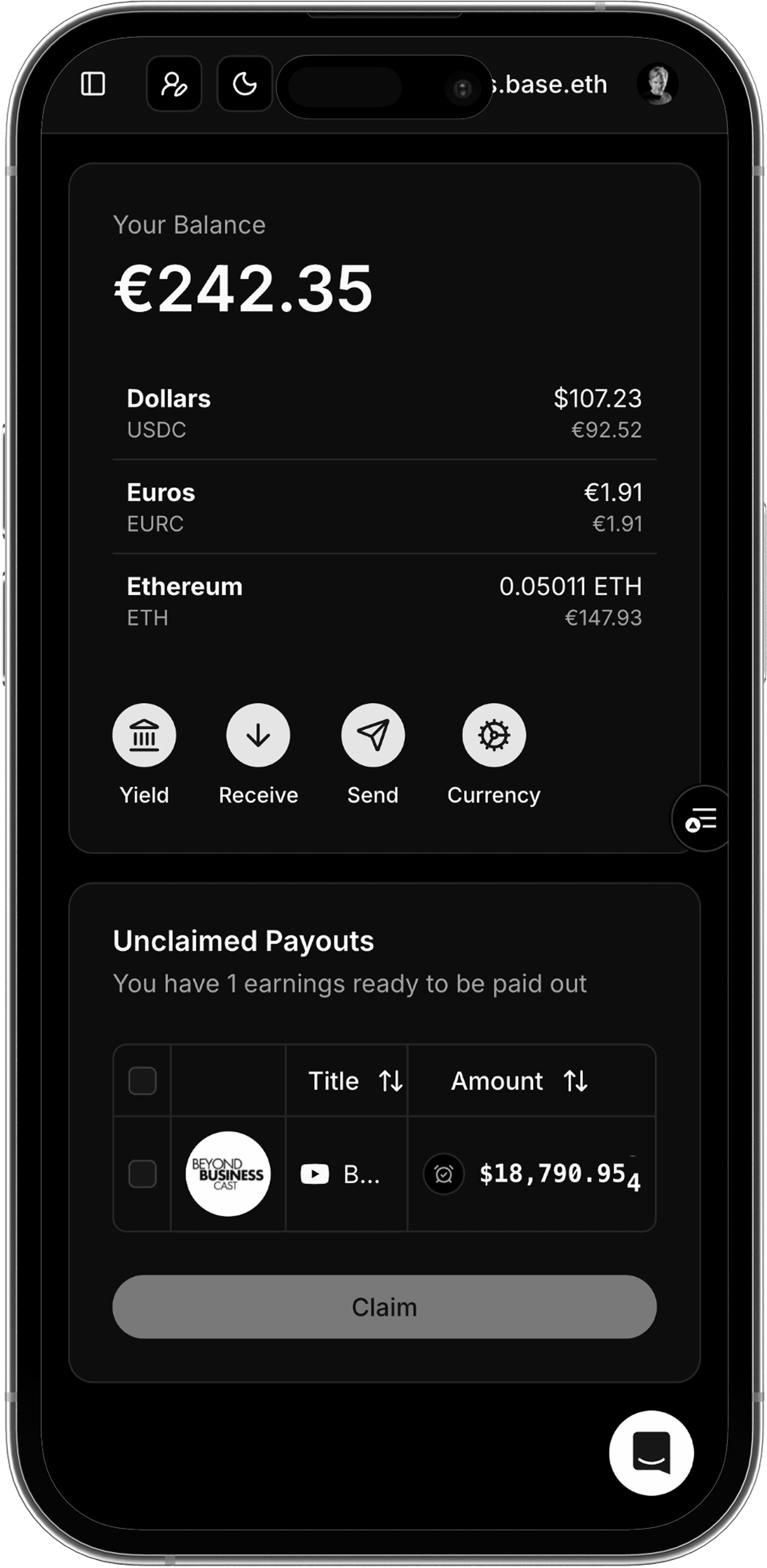The width and height of the screenshot is (767, 1568).
Task: Switch theme with the moon icon
Action: pyautogui.click(x=245, y=84)
